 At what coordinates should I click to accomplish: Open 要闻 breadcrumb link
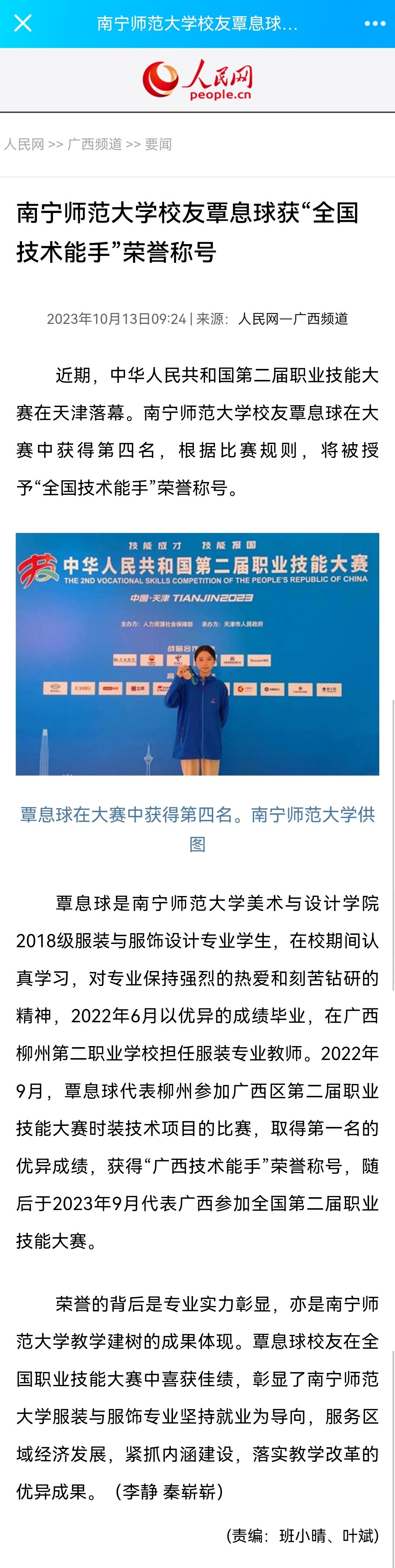click(x=158, y=144)
